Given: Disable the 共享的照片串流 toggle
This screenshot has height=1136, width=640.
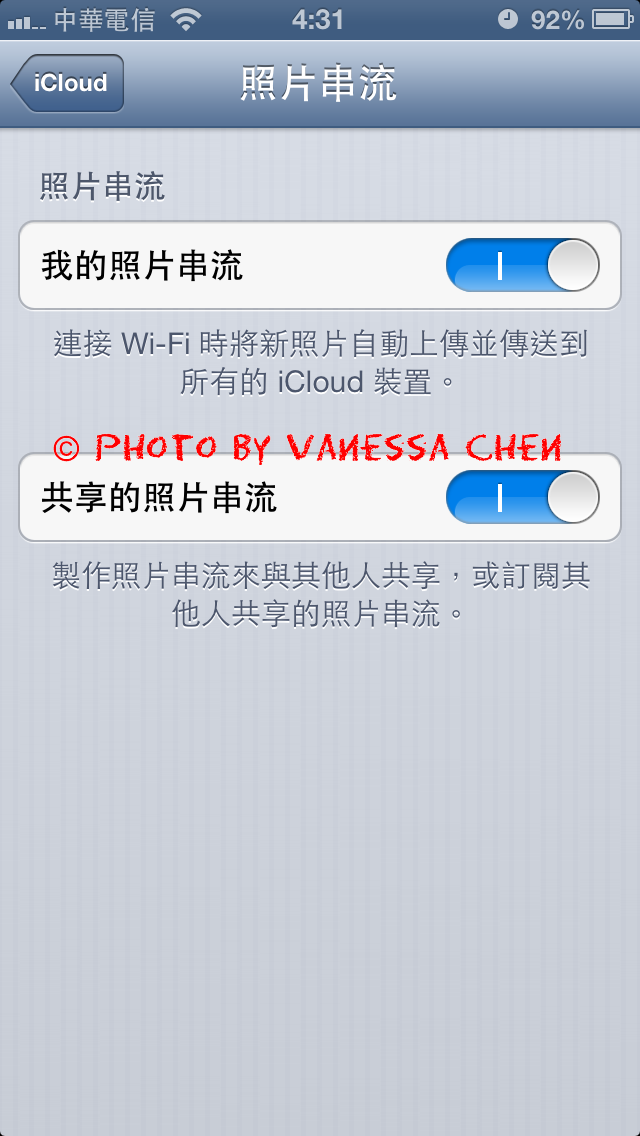Looking at the screenshot, I should [523, 497].
